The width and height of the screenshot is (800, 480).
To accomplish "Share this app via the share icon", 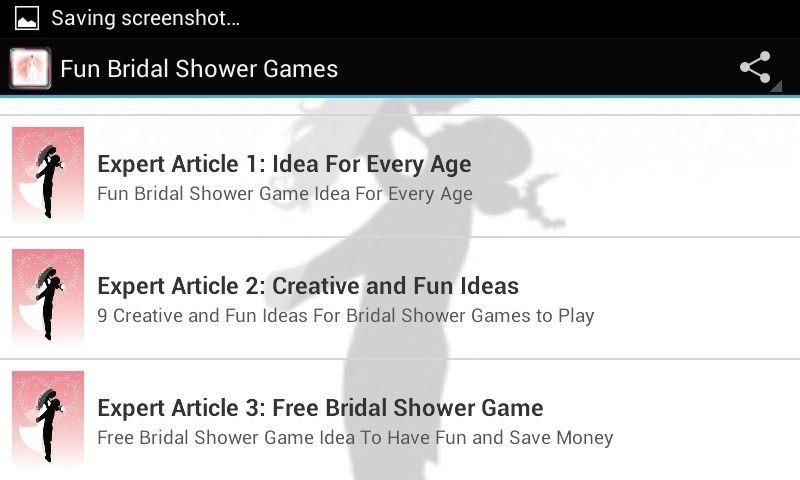I will point(756,68).
